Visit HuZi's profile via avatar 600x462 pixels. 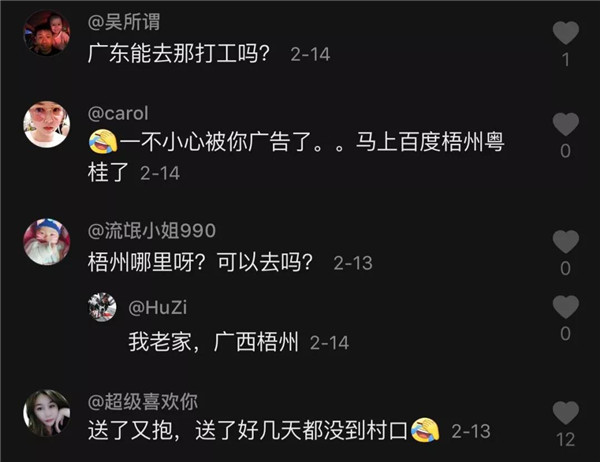[103, 307]
